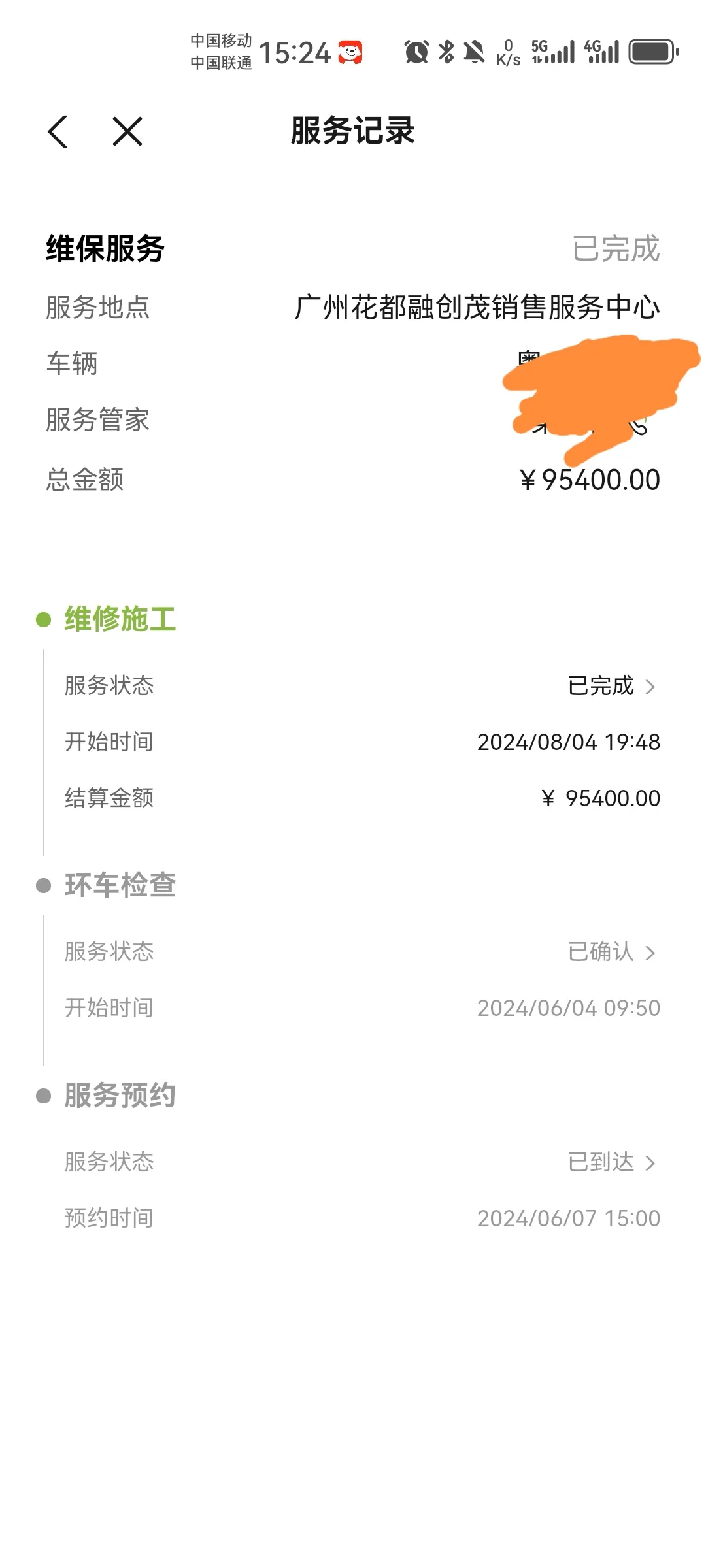Viewport: 706px width, 1568px height.
Task: Go back using the header arrow
Action: point(58,131)
